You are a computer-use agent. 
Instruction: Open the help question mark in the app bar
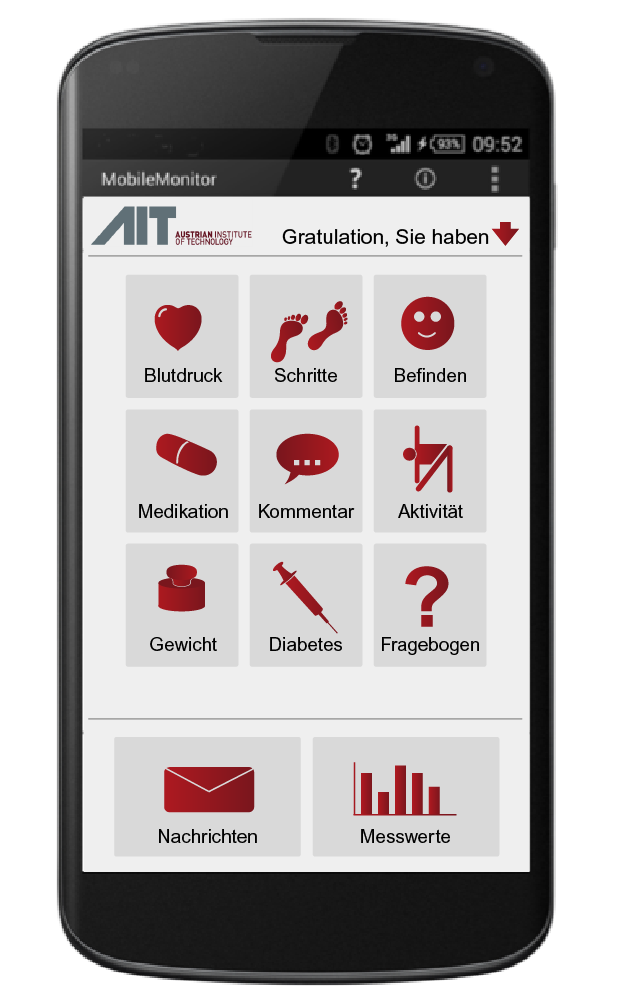tap(356, 179)
